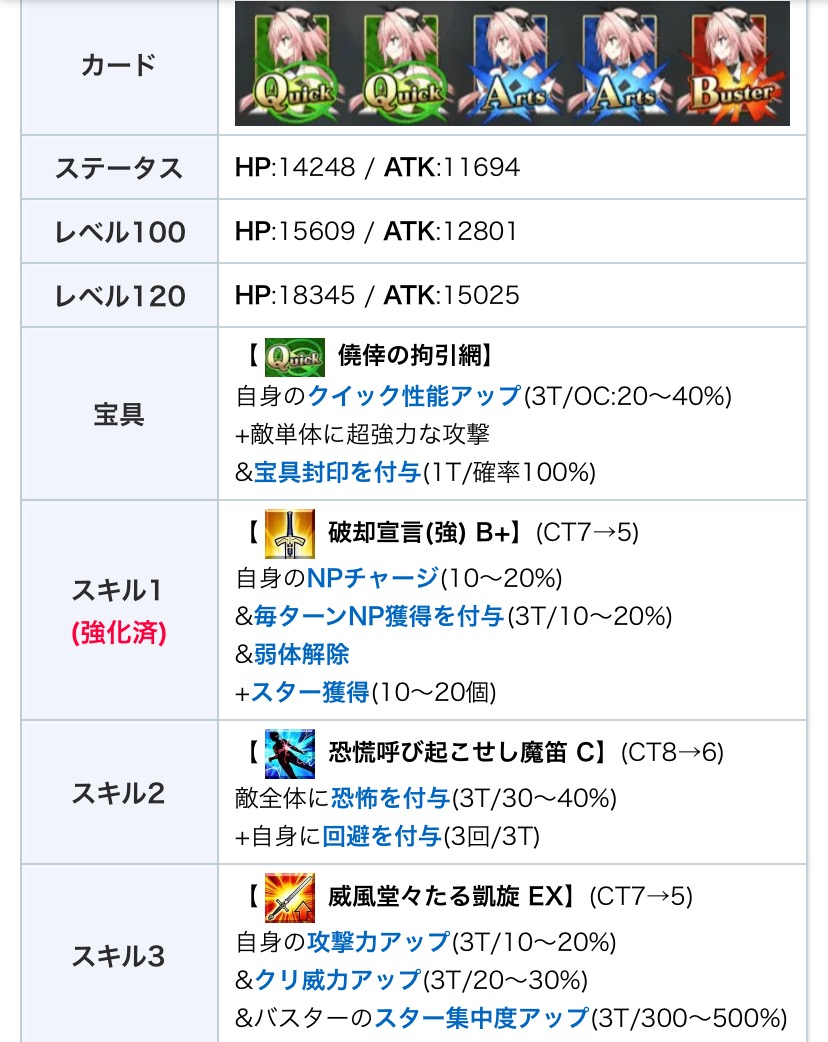This screenshot has width=828, height=1042.
Task: Tap the 恐怖を付与 link
Action: click(x=389, y=797)
